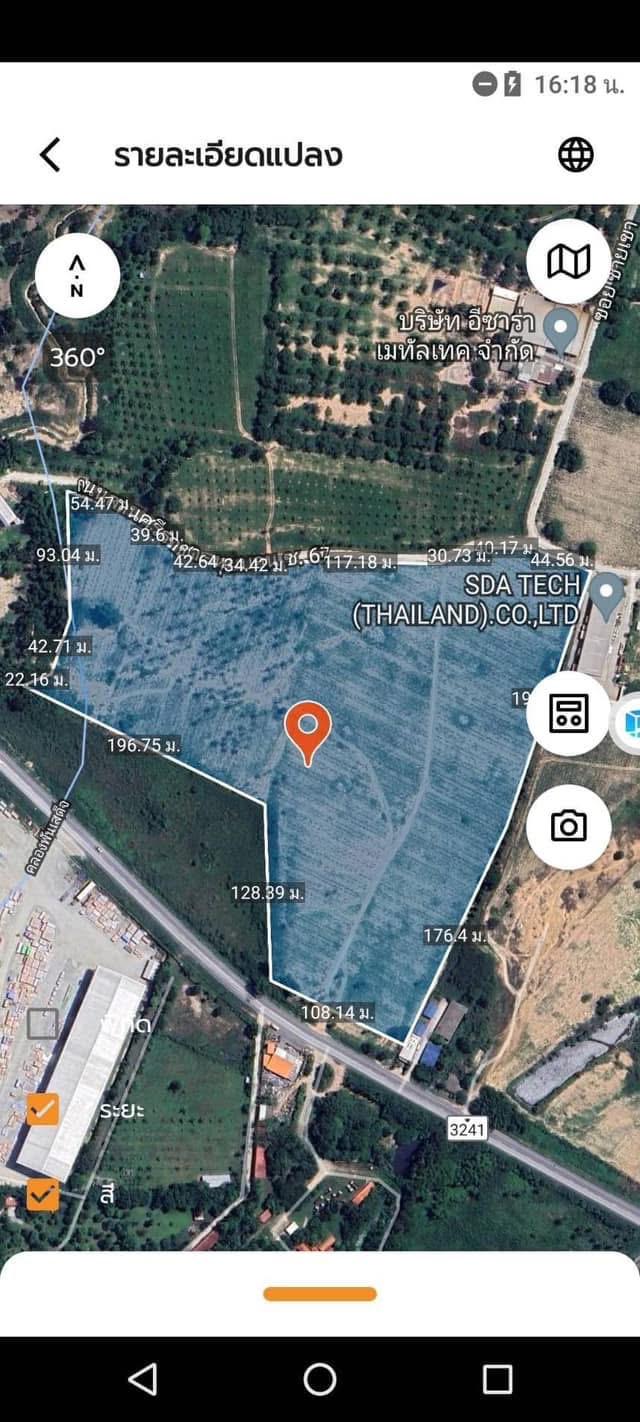Tap the orange bottom sheet handle

320,1294
